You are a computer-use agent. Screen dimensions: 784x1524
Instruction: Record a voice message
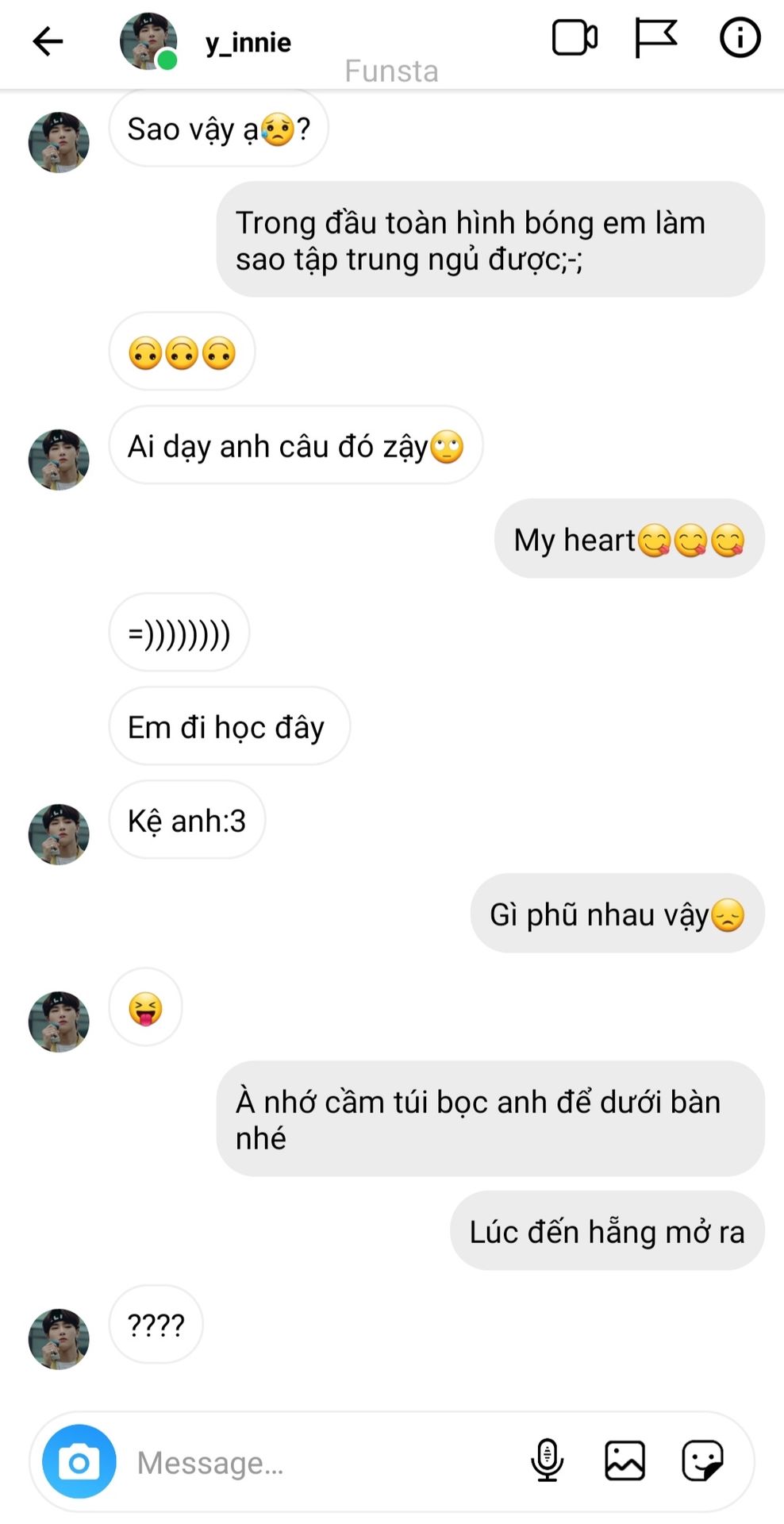coord(547,1460)
